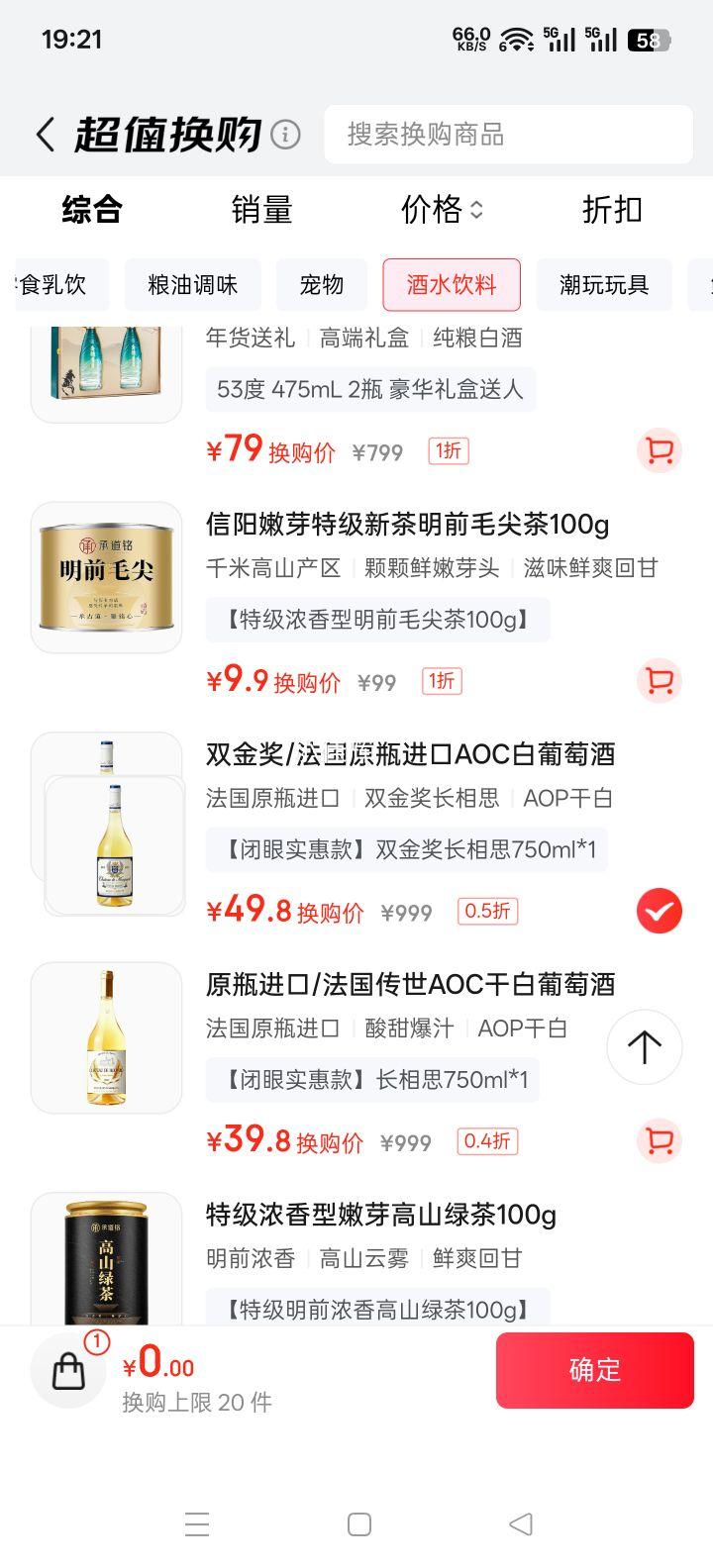Add 信阳嫩芽明前毛尖茶 to cart
The height and width of the screenshot is (1568, 713).
tap(659, 681)
